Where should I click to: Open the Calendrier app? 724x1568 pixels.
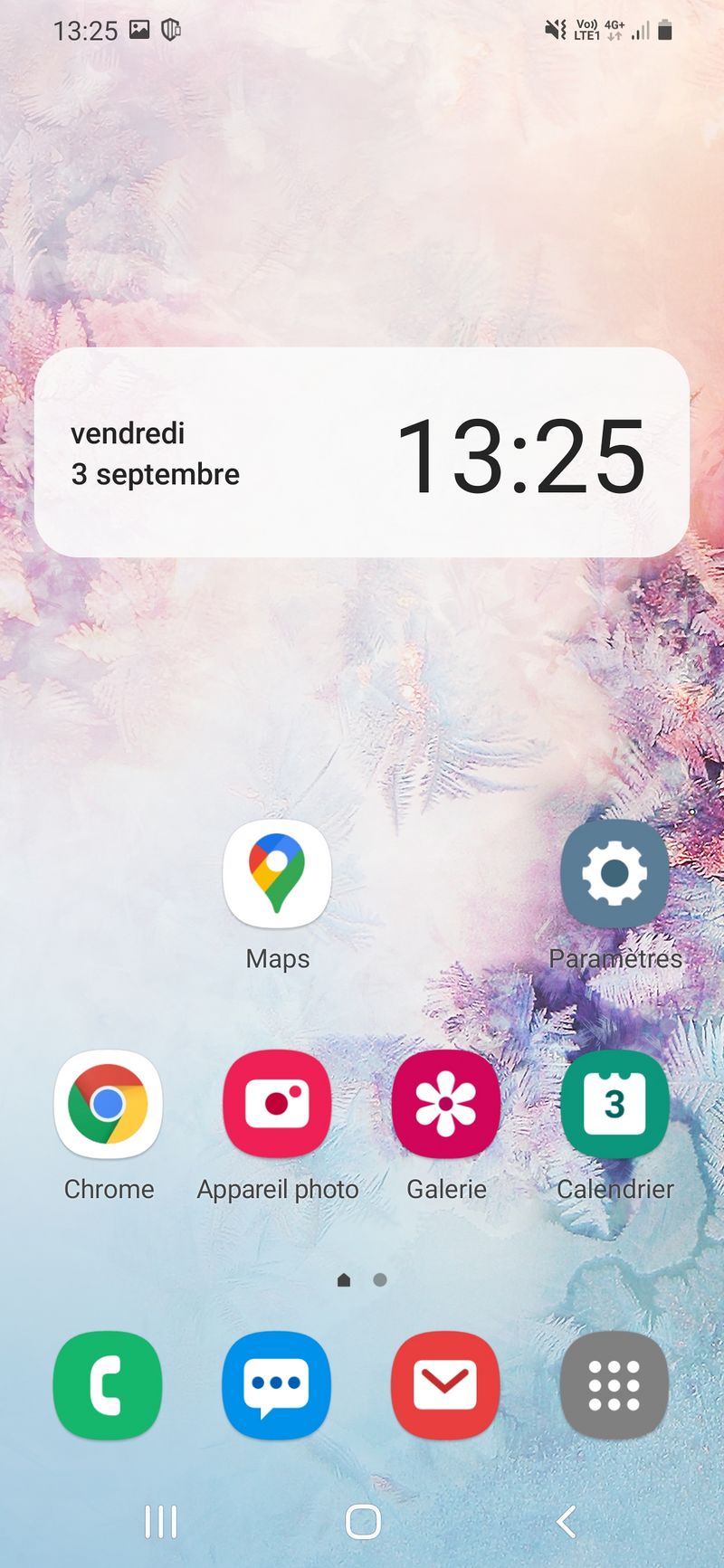[614, 1104]
